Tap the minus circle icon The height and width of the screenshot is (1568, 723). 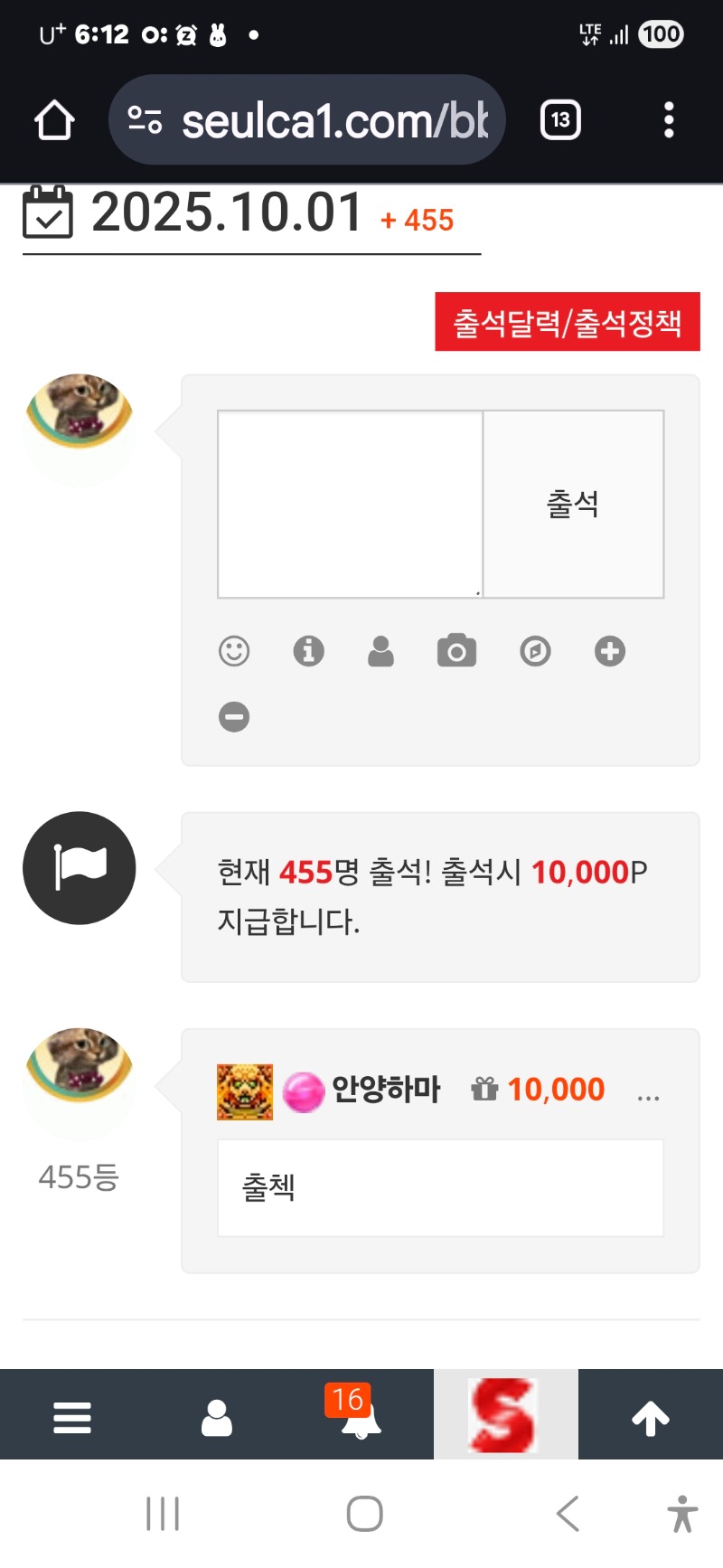pos(234,717)
